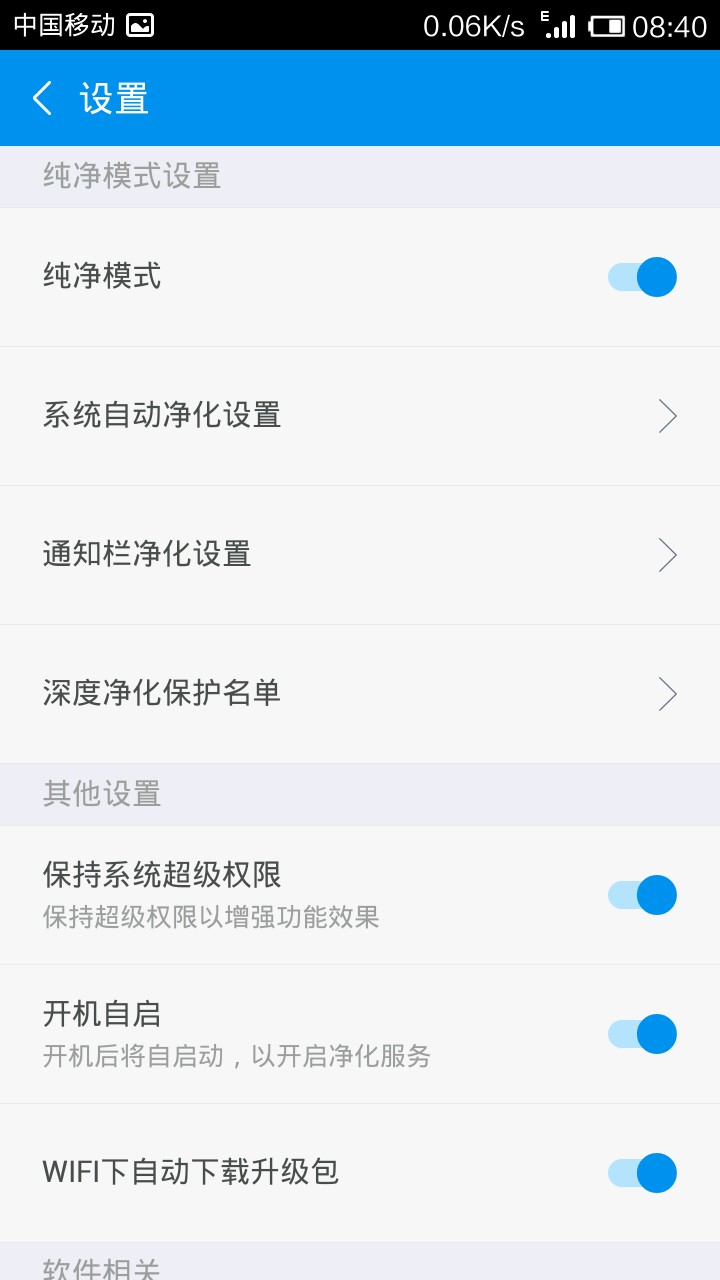Viewport: 720px width, 1280px height.
Task: Switch off WIFI下自动下载升级包
Action: coord(642,1173)
